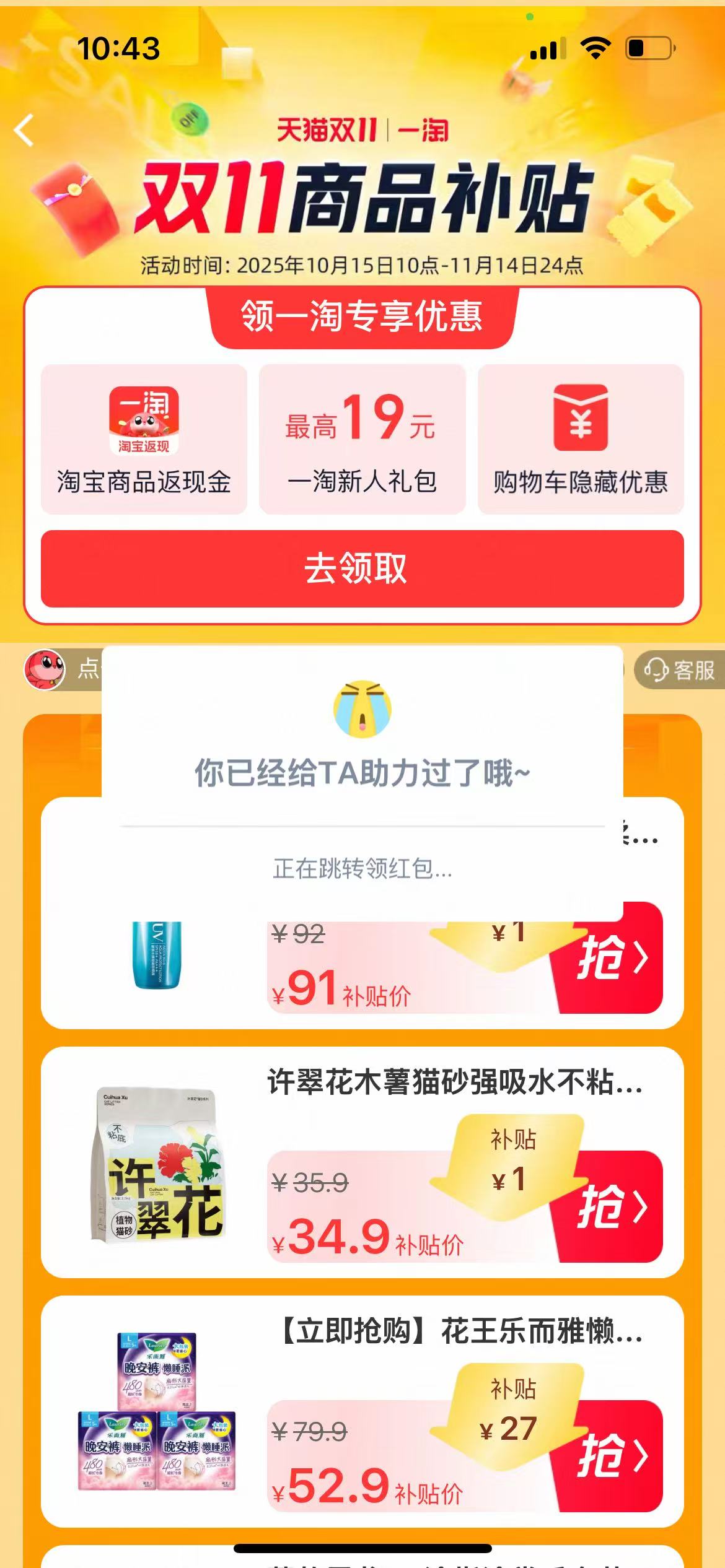Select the 一淘新人礼包 19元 tile

pos(362,439)
